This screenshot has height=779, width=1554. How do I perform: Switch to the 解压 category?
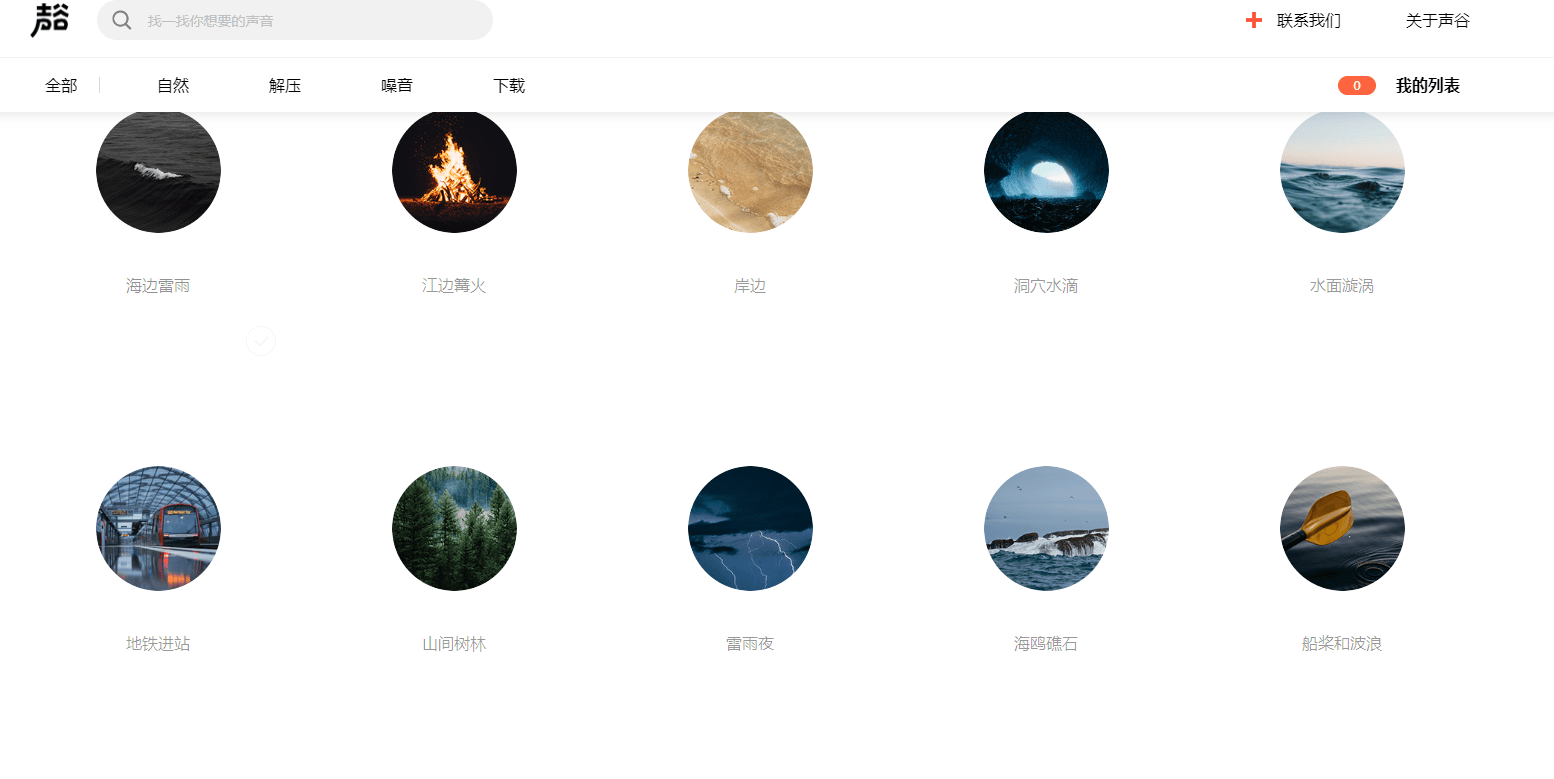285,86
